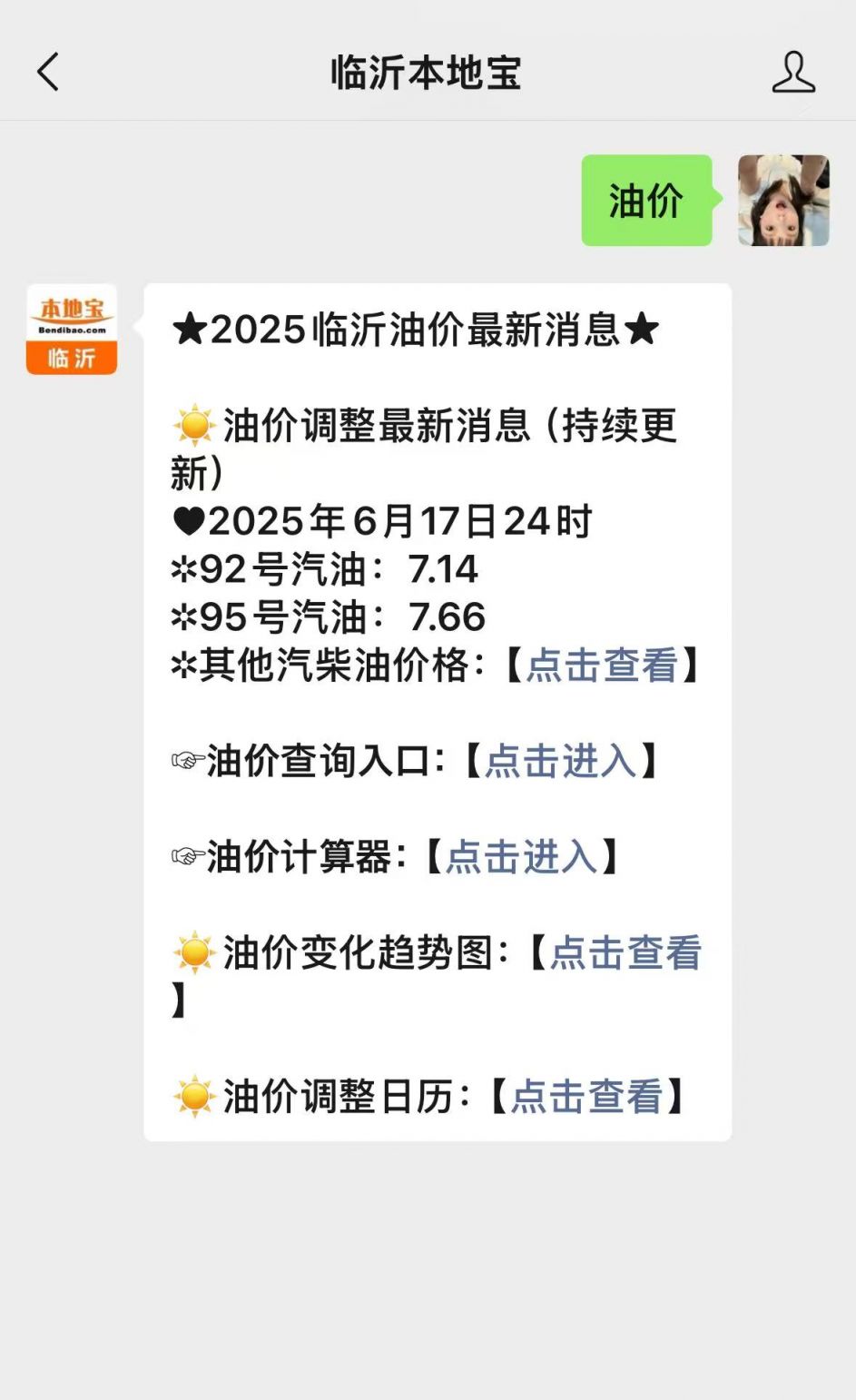View the 油价变化趋势图 link
The image size is (856, 1400).
625,952
